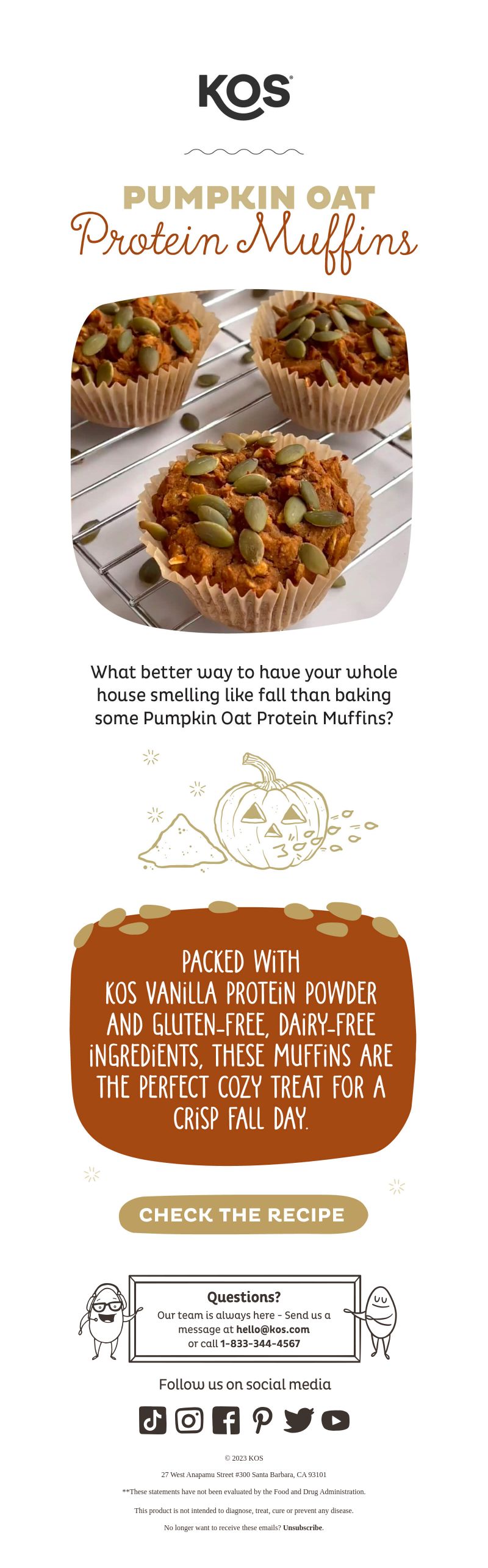Open the KOS Twitter profile
488x1568 pixels.
(299, 1420)
